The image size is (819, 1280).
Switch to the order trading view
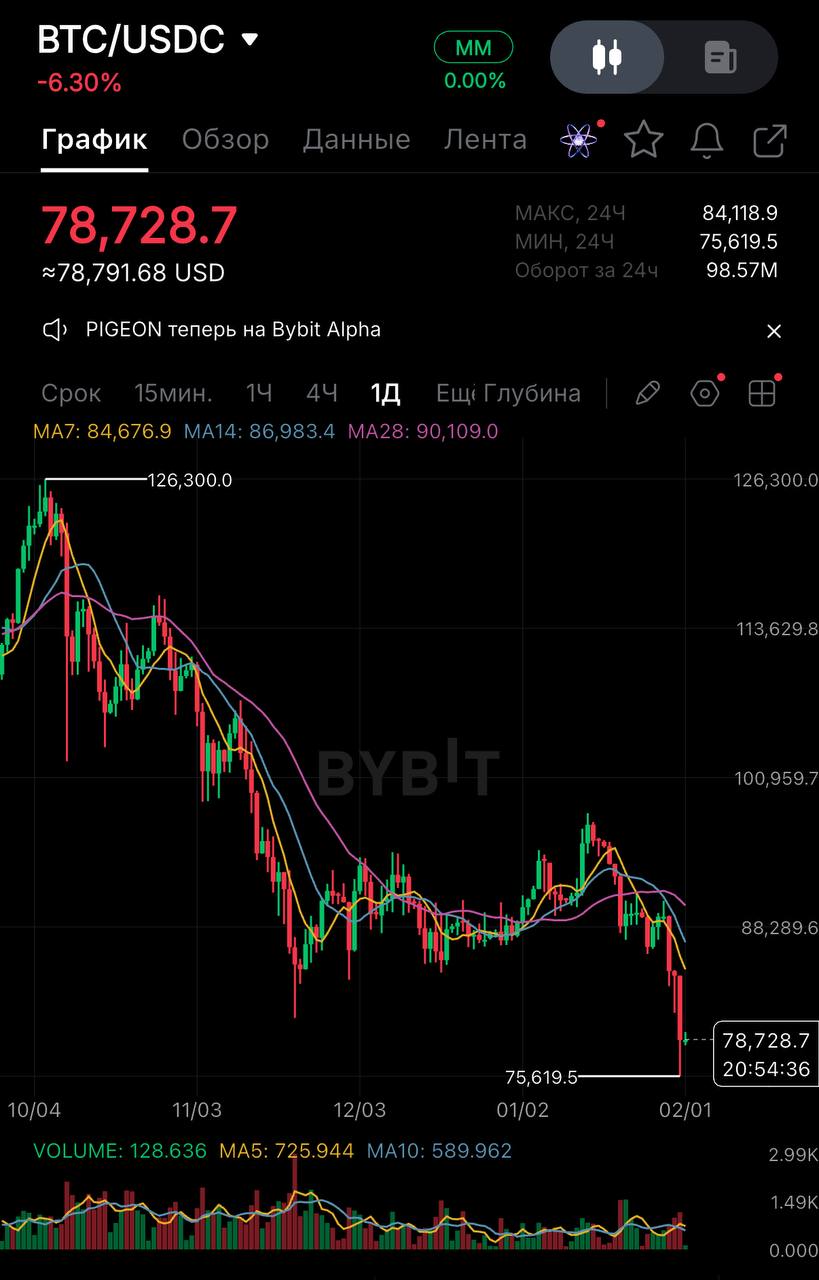point(720,57)
